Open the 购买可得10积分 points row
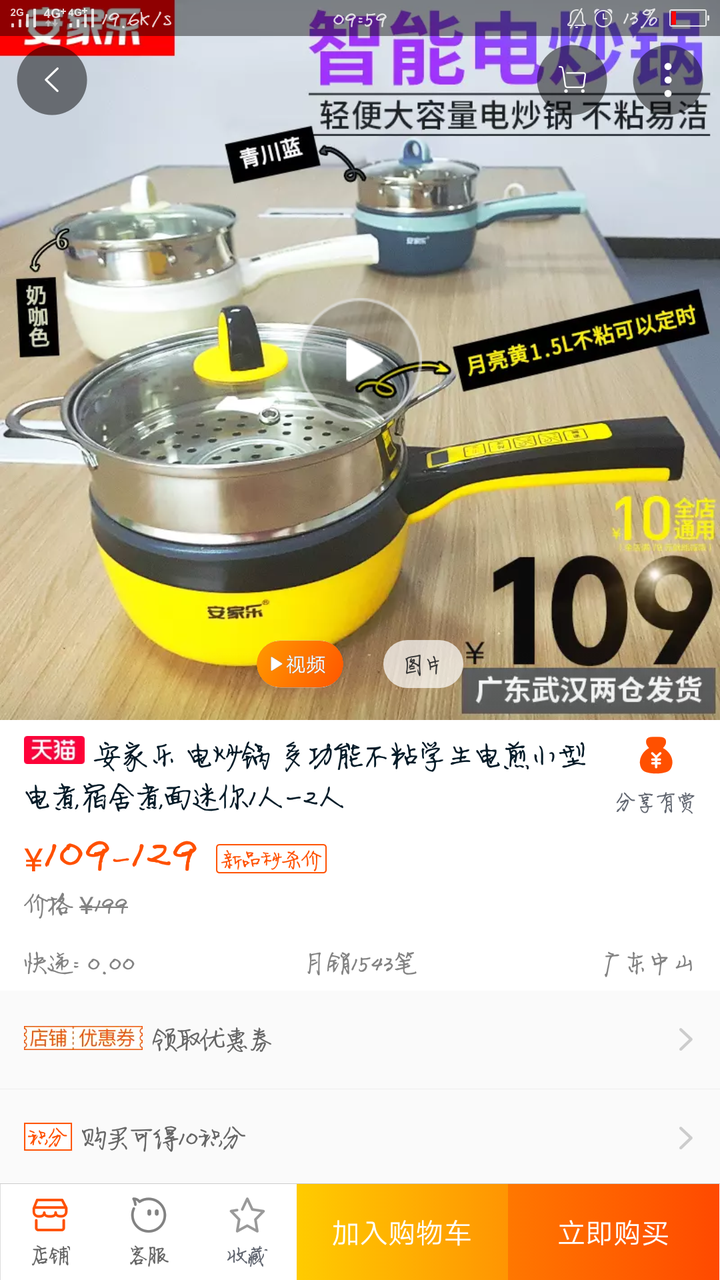The height and width of the screenshot is (1280, 720). click(360, 1137)
